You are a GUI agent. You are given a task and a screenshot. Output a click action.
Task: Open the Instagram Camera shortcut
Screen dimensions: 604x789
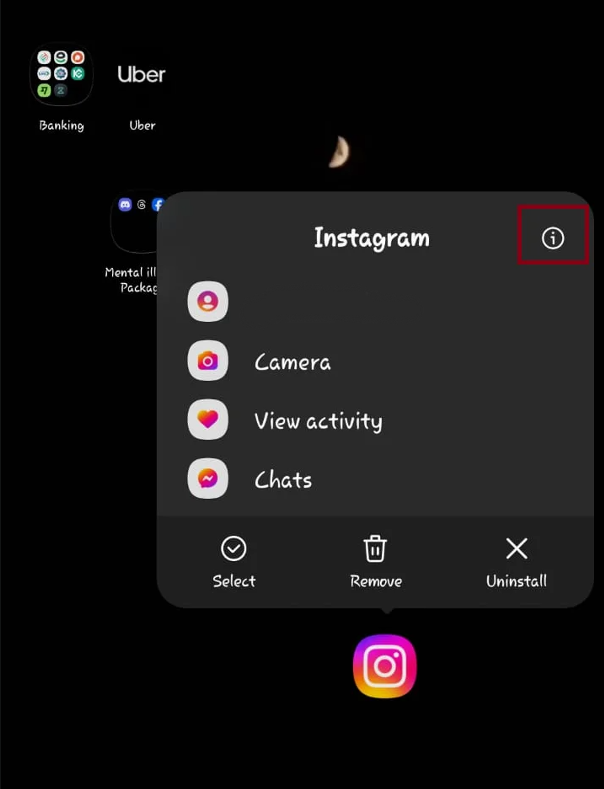pyautogui.click(x=291, y=362)
